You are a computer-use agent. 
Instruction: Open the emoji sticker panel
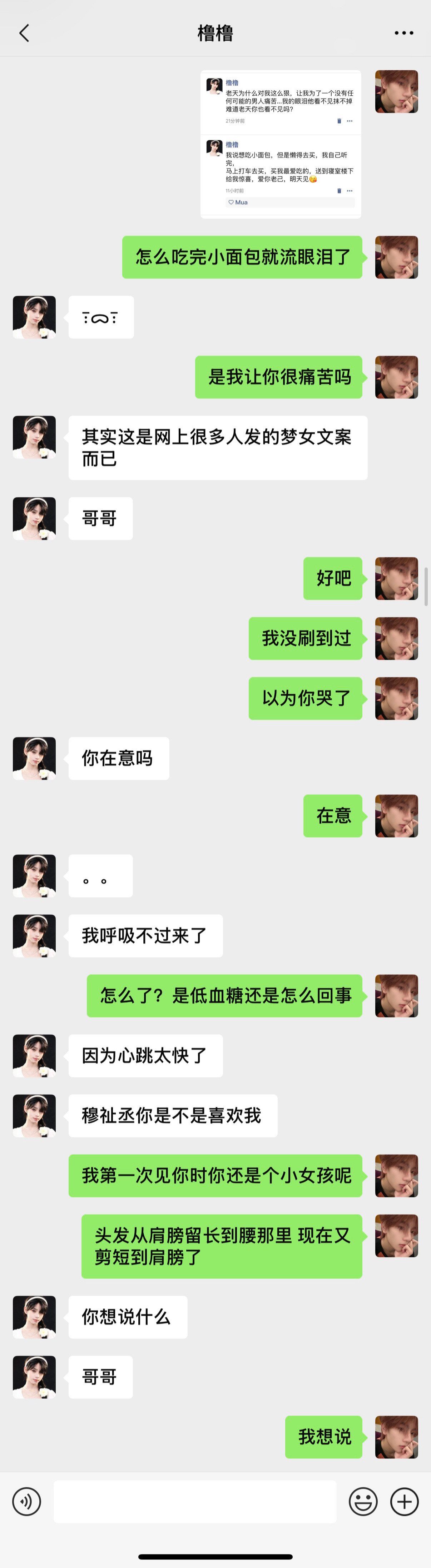coord(363,1502)
